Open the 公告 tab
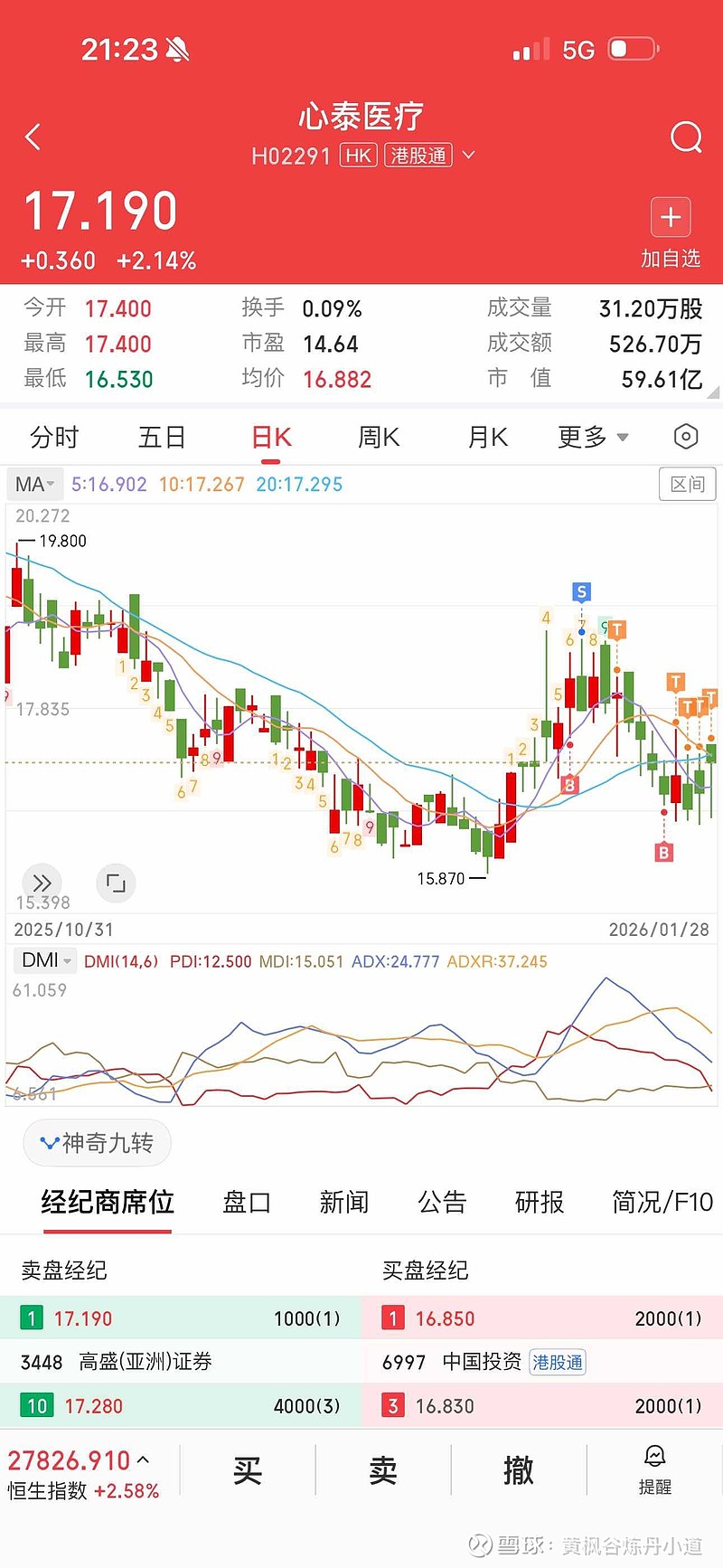 click(442, 1202)
